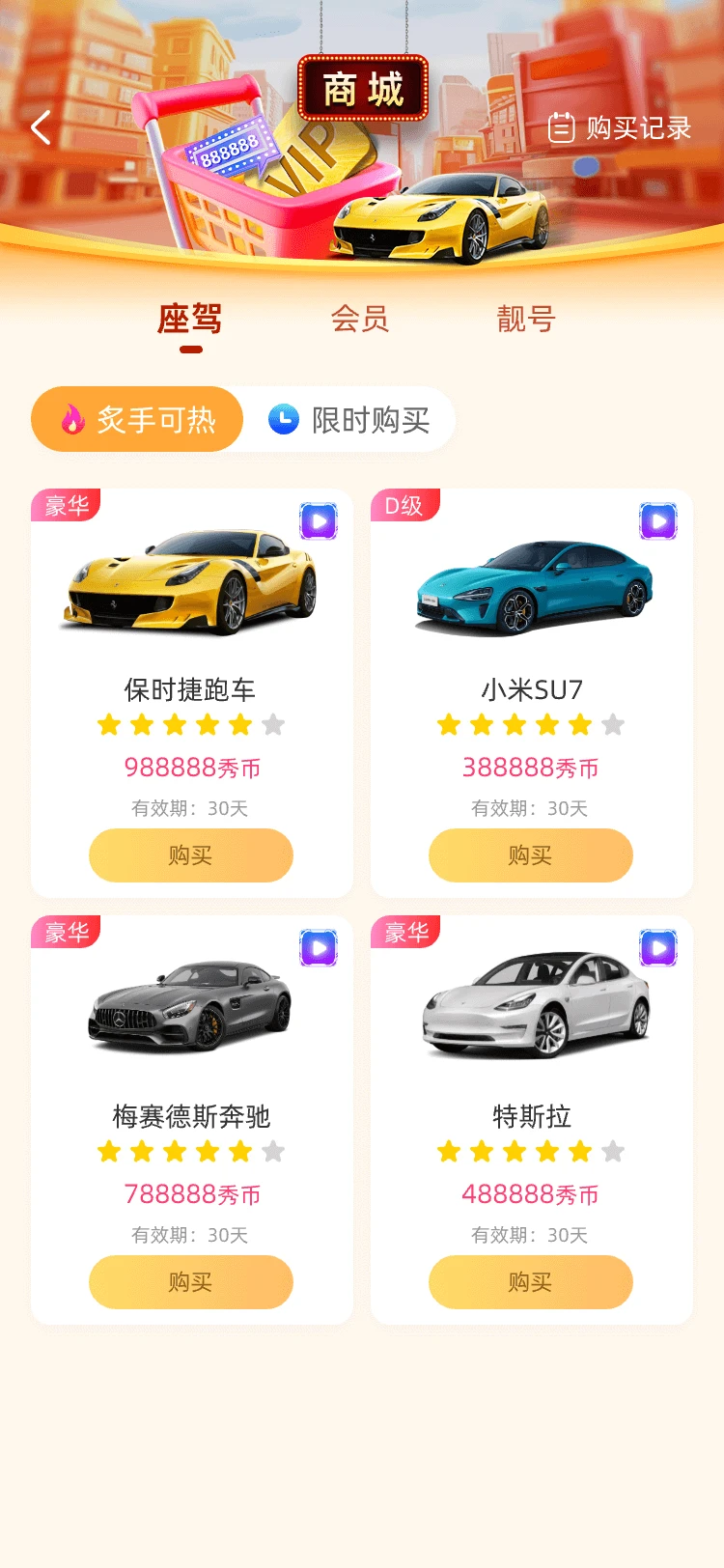Click the D级 badge on 小米SU7
724x1568 pixels.
click(x=404, y=504)
